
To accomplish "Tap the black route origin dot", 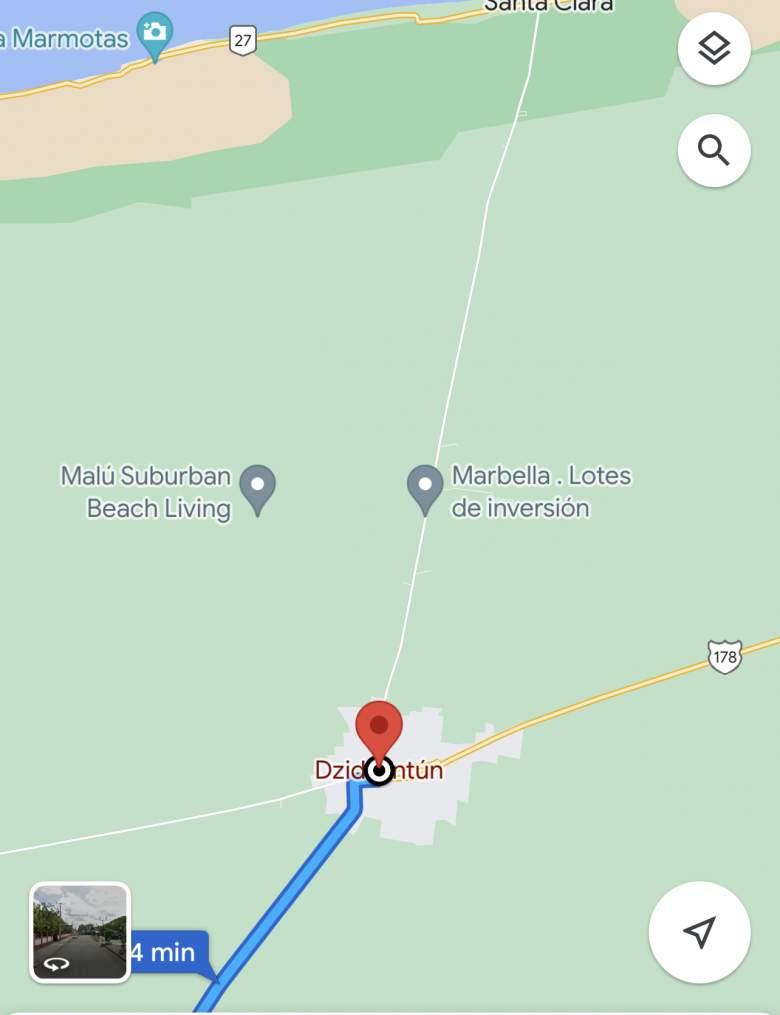I will tap(379, 771).
